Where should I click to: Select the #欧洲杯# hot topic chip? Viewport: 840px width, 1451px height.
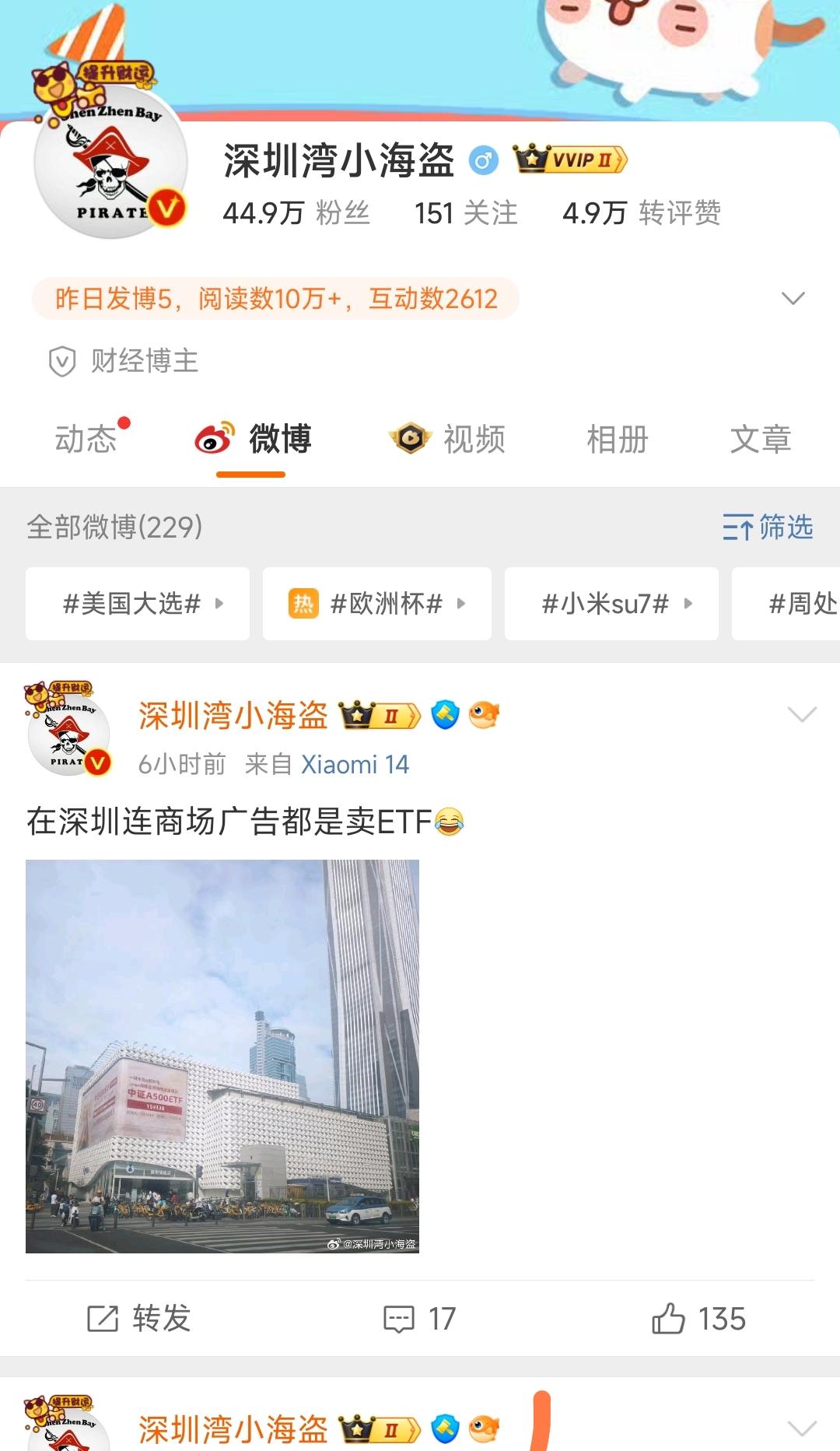[377, 604]
